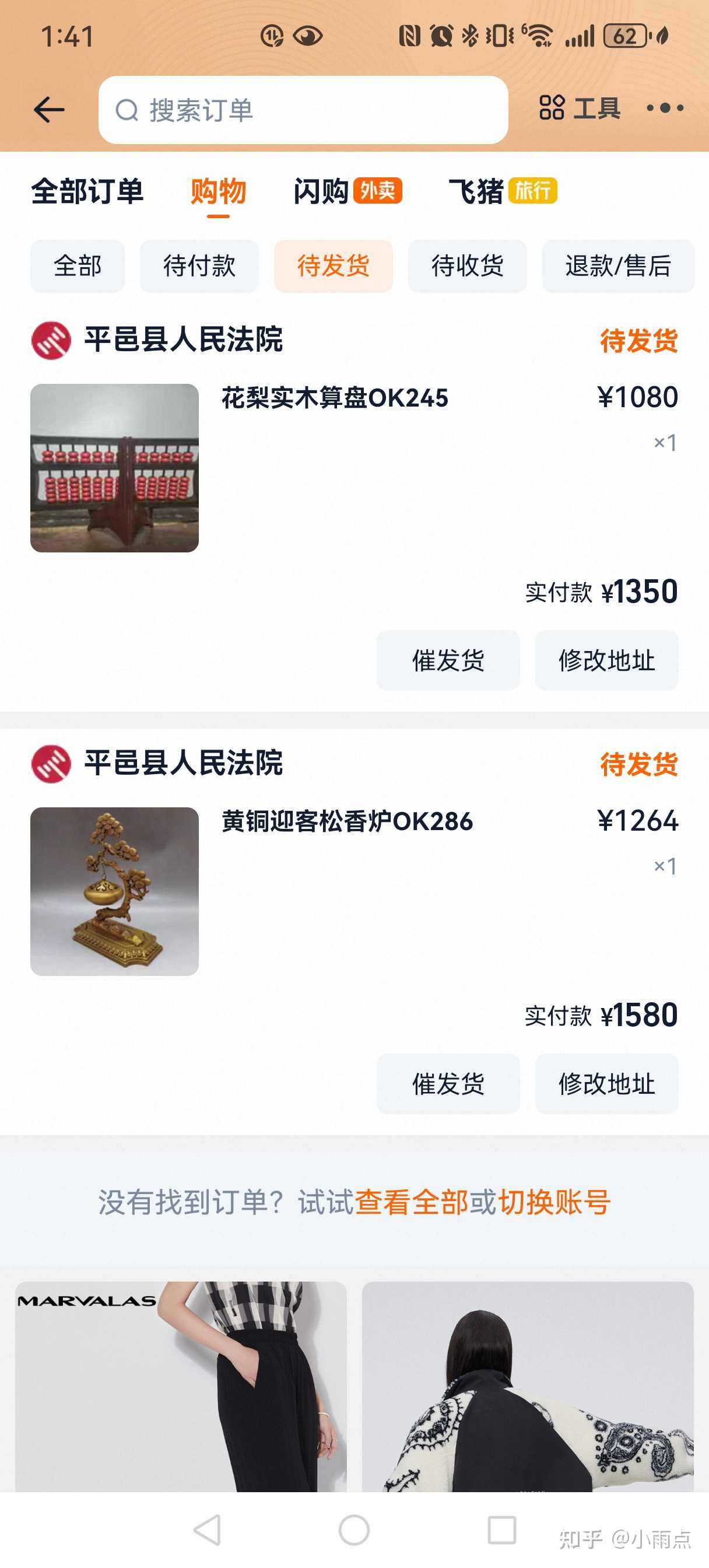The height and width of the screenshot is (1568, 709).
Task: Tap the 切换账号 link
Action: (x=554, y=1202)
